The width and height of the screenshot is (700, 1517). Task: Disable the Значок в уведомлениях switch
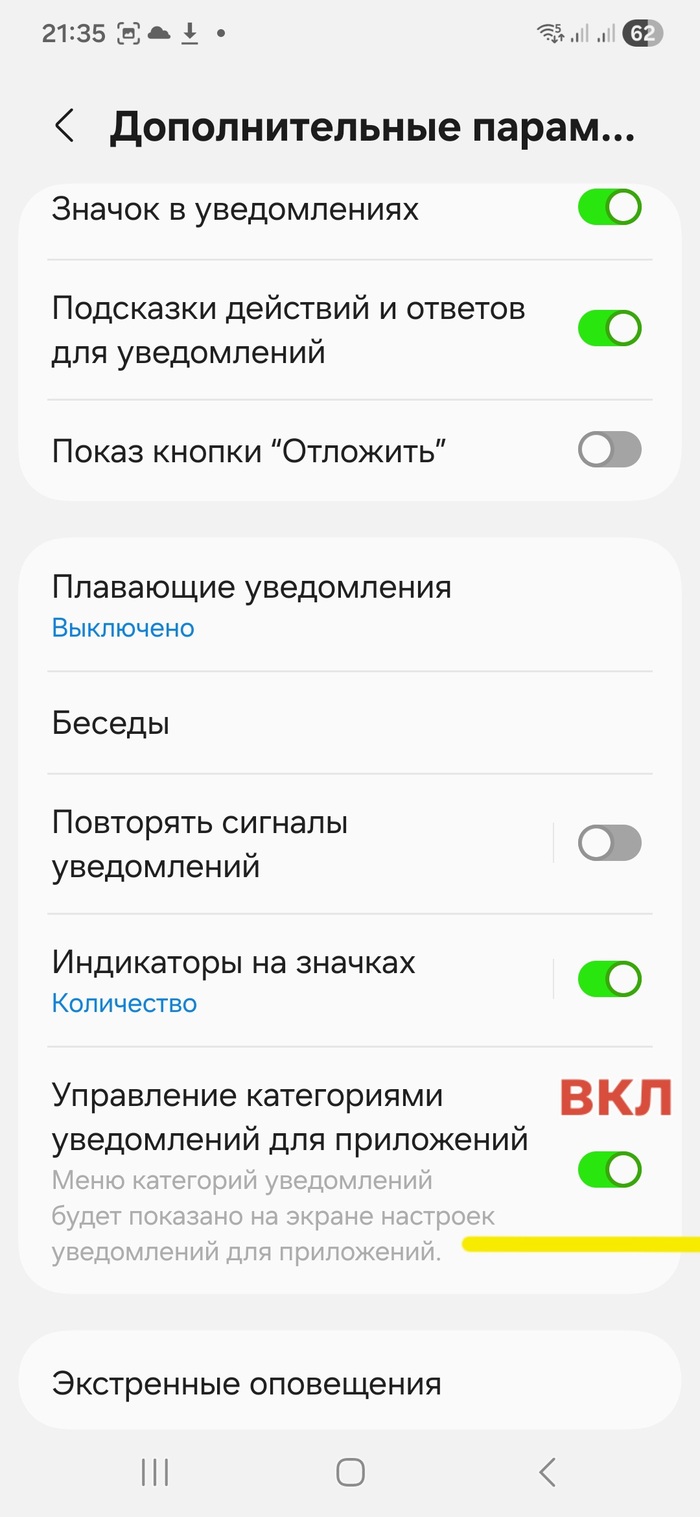[609, 208]
